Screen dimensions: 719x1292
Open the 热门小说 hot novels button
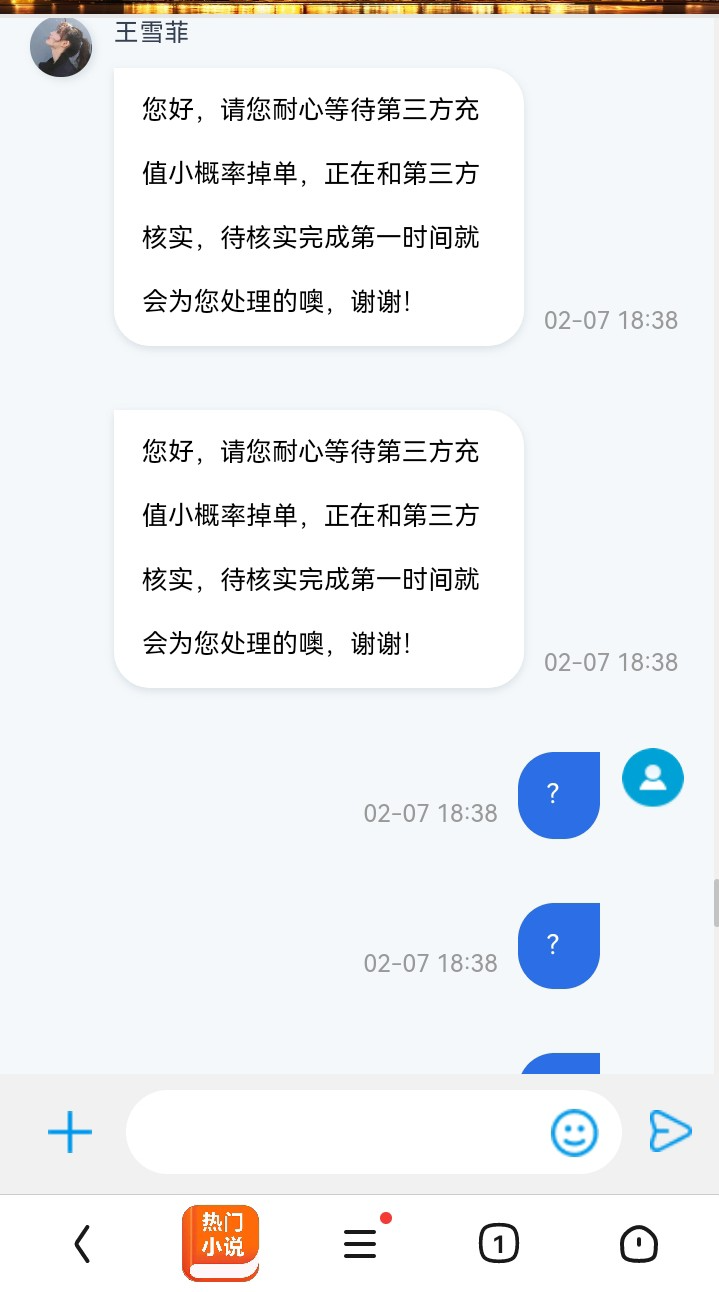coord(221,1243)
